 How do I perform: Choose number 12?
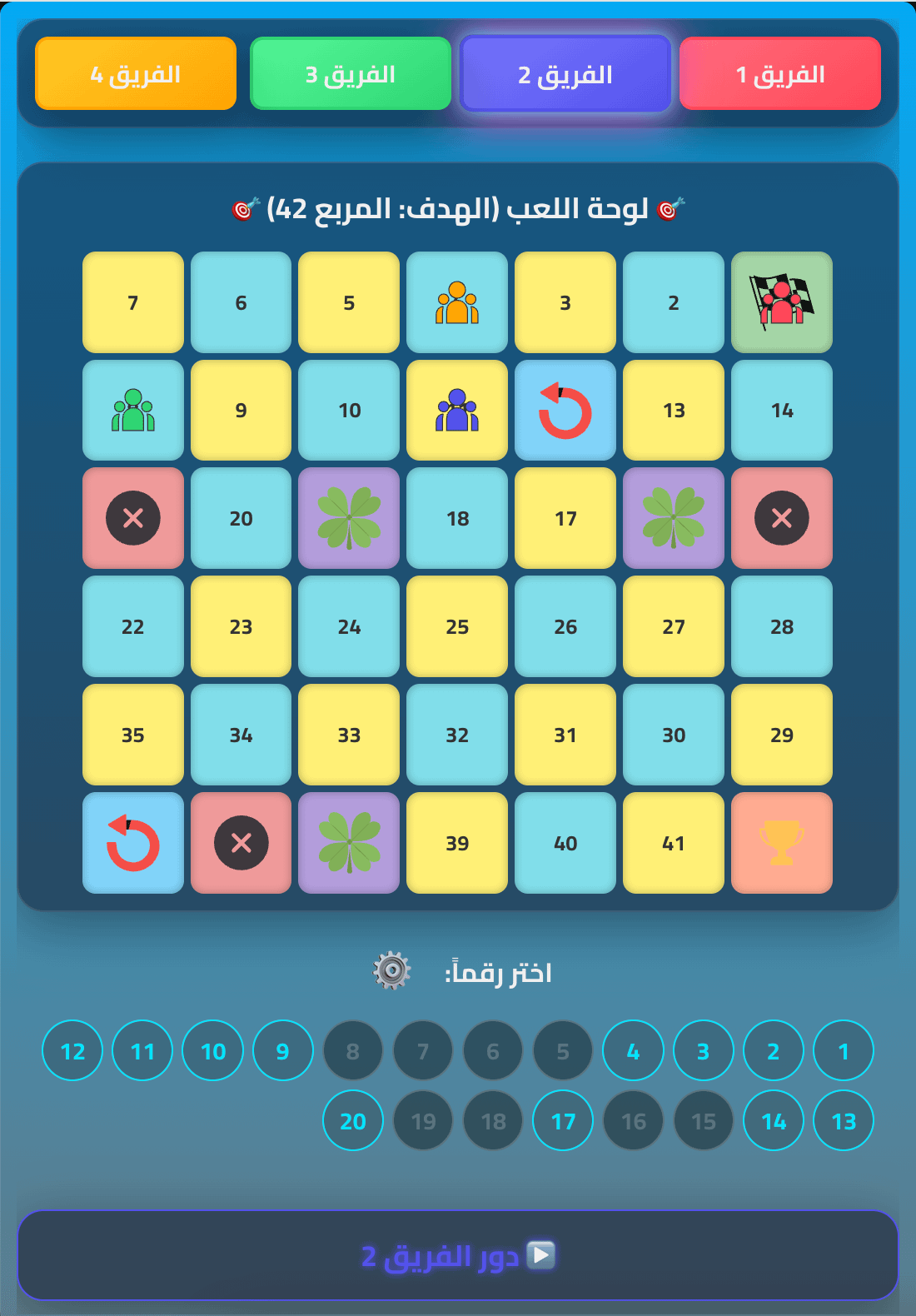point(72,1051)
